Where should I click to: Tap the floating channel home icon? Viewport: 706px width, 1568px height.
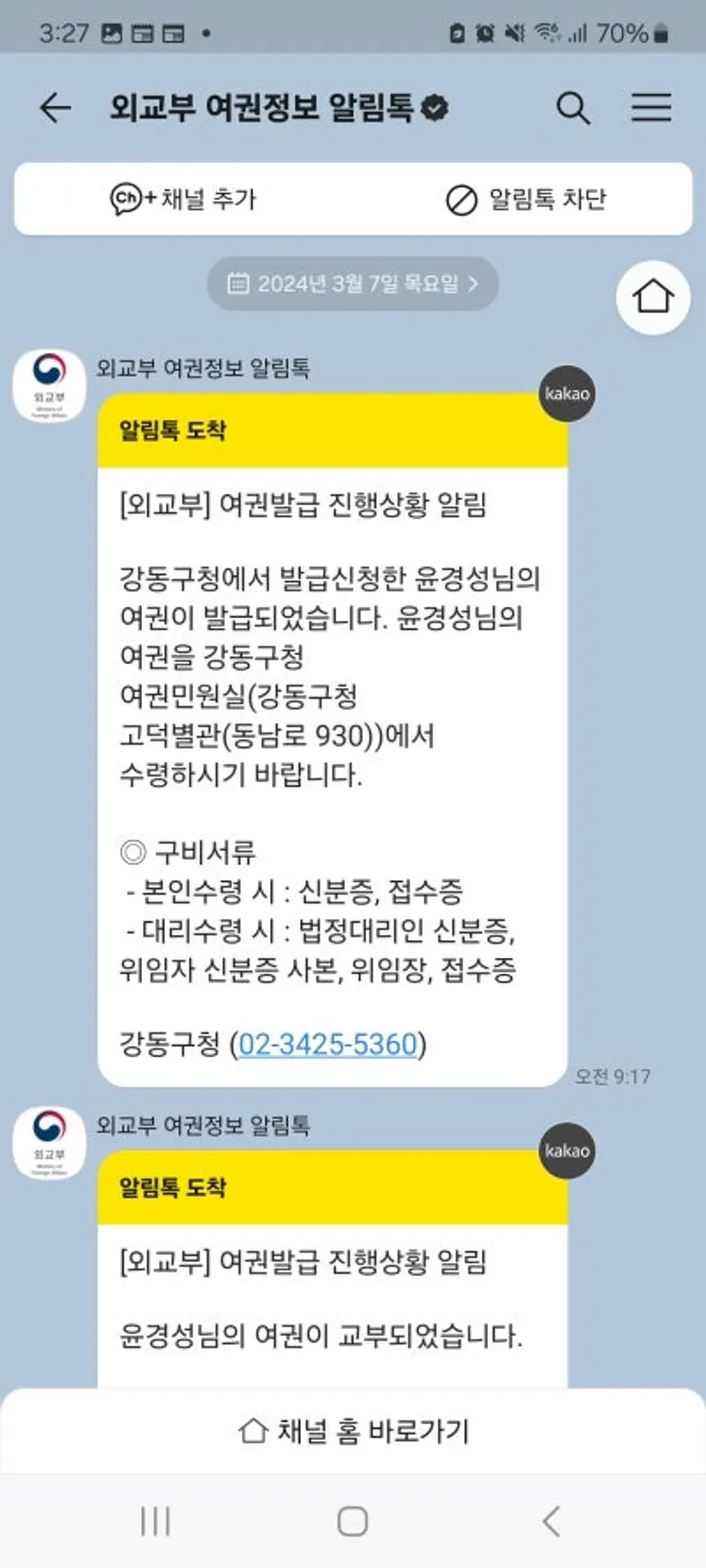pyautogui.click(x=653, y=297)
